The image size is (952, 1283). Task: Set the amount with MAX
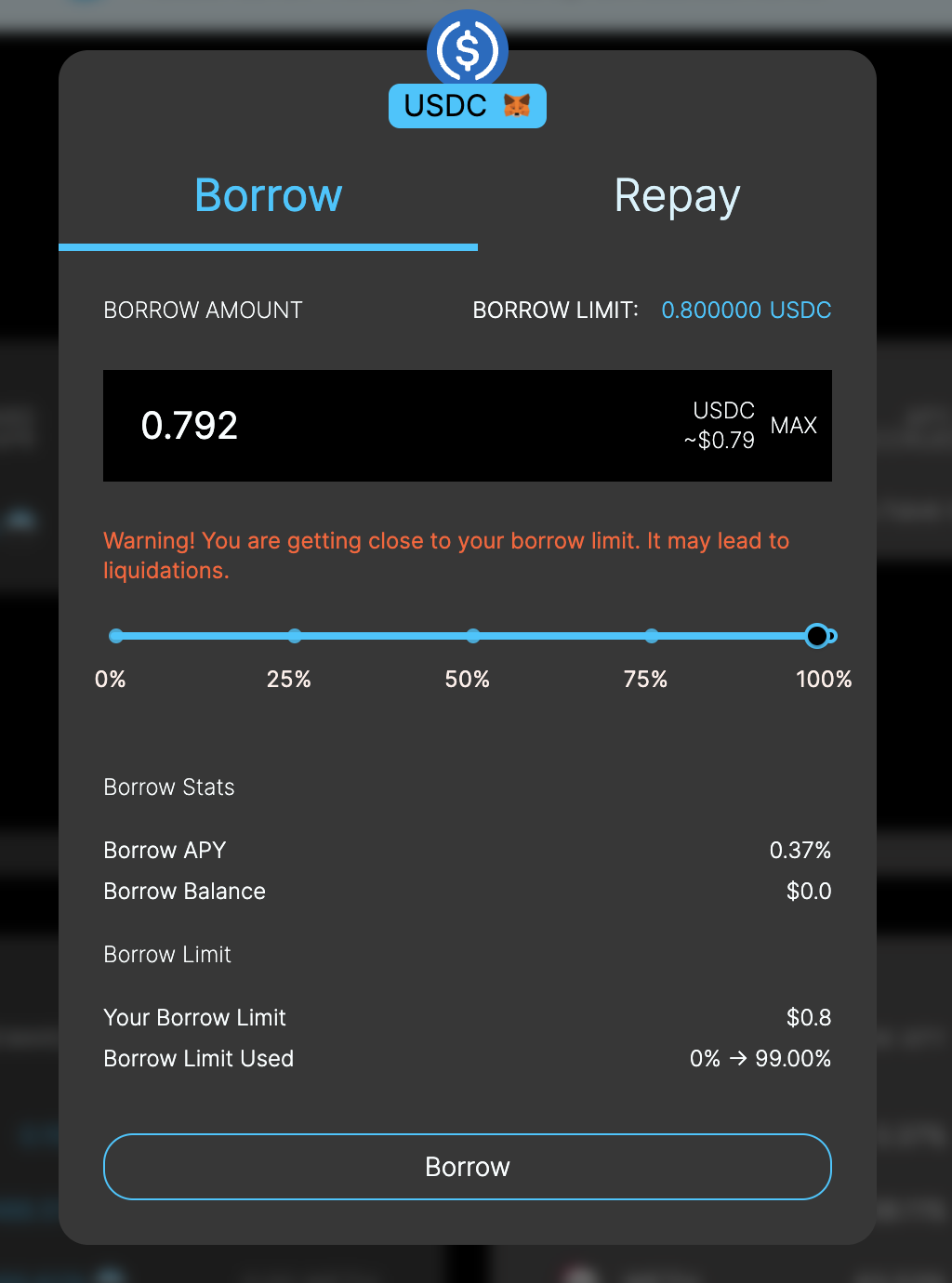coord(793,426)
